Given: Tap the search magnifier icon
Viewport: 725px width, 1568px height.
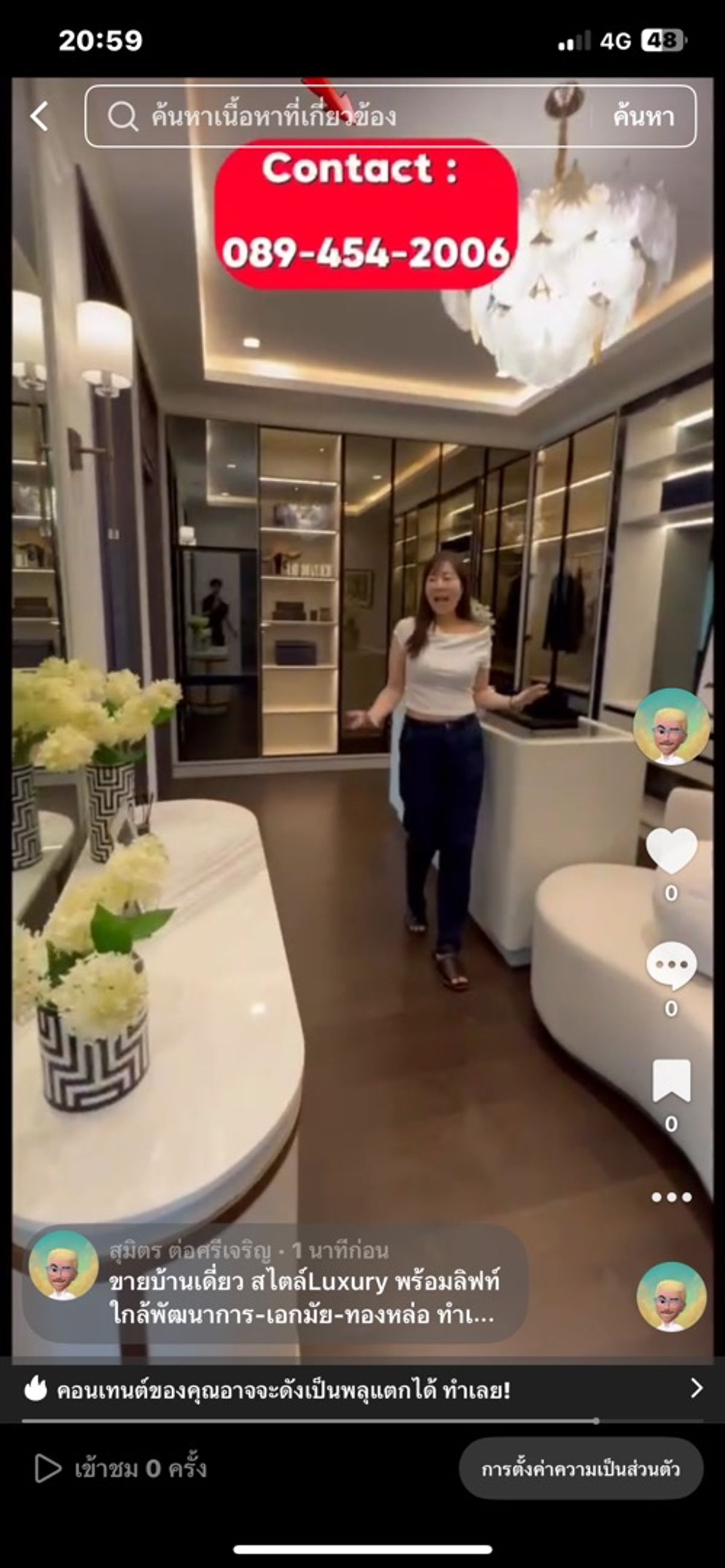Looking at the screenshot, I should [x=125, y=116].
